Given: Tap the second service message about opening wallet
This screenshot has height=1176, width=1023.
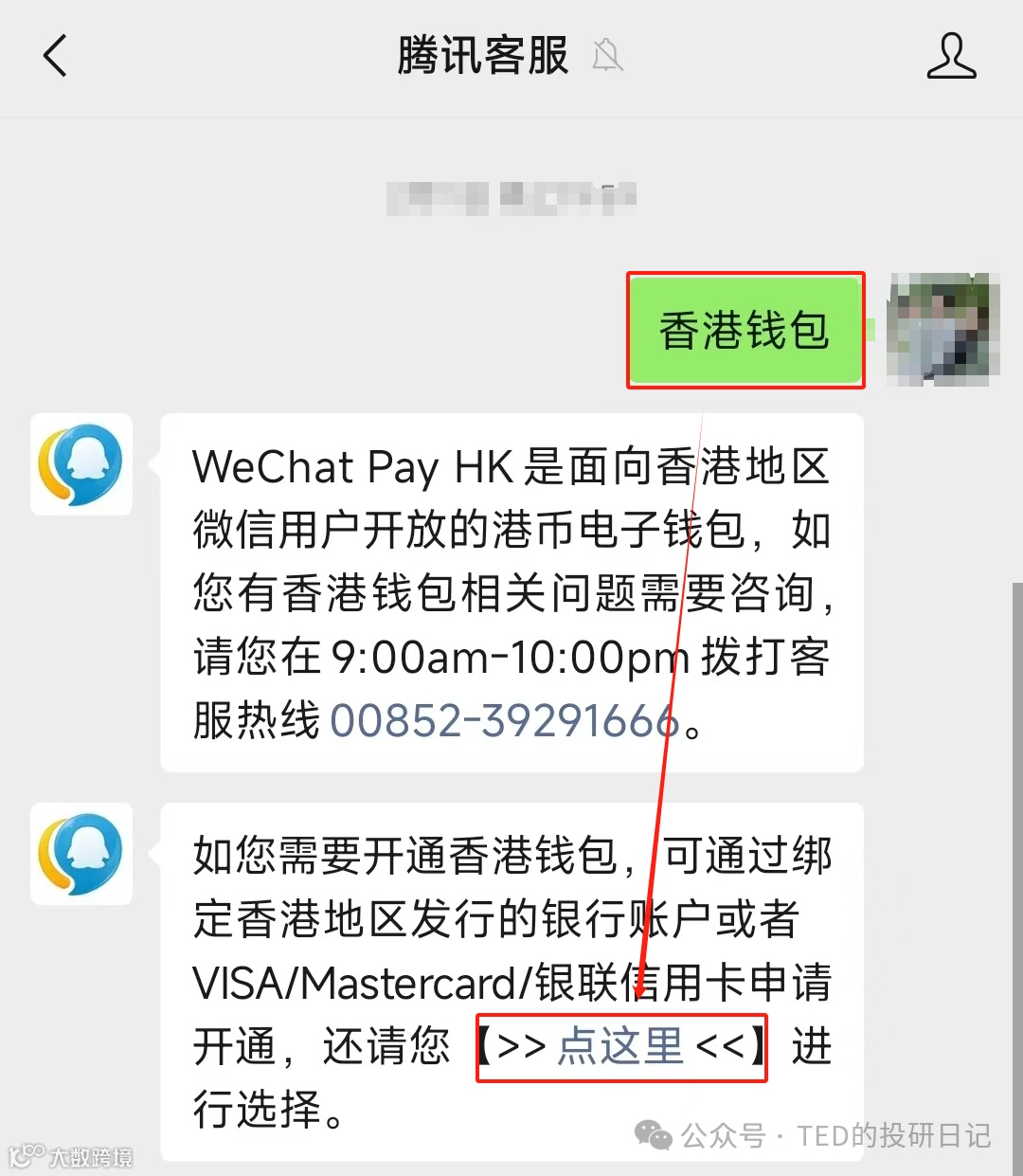Looking at the screenshot, I should [511, 976].
